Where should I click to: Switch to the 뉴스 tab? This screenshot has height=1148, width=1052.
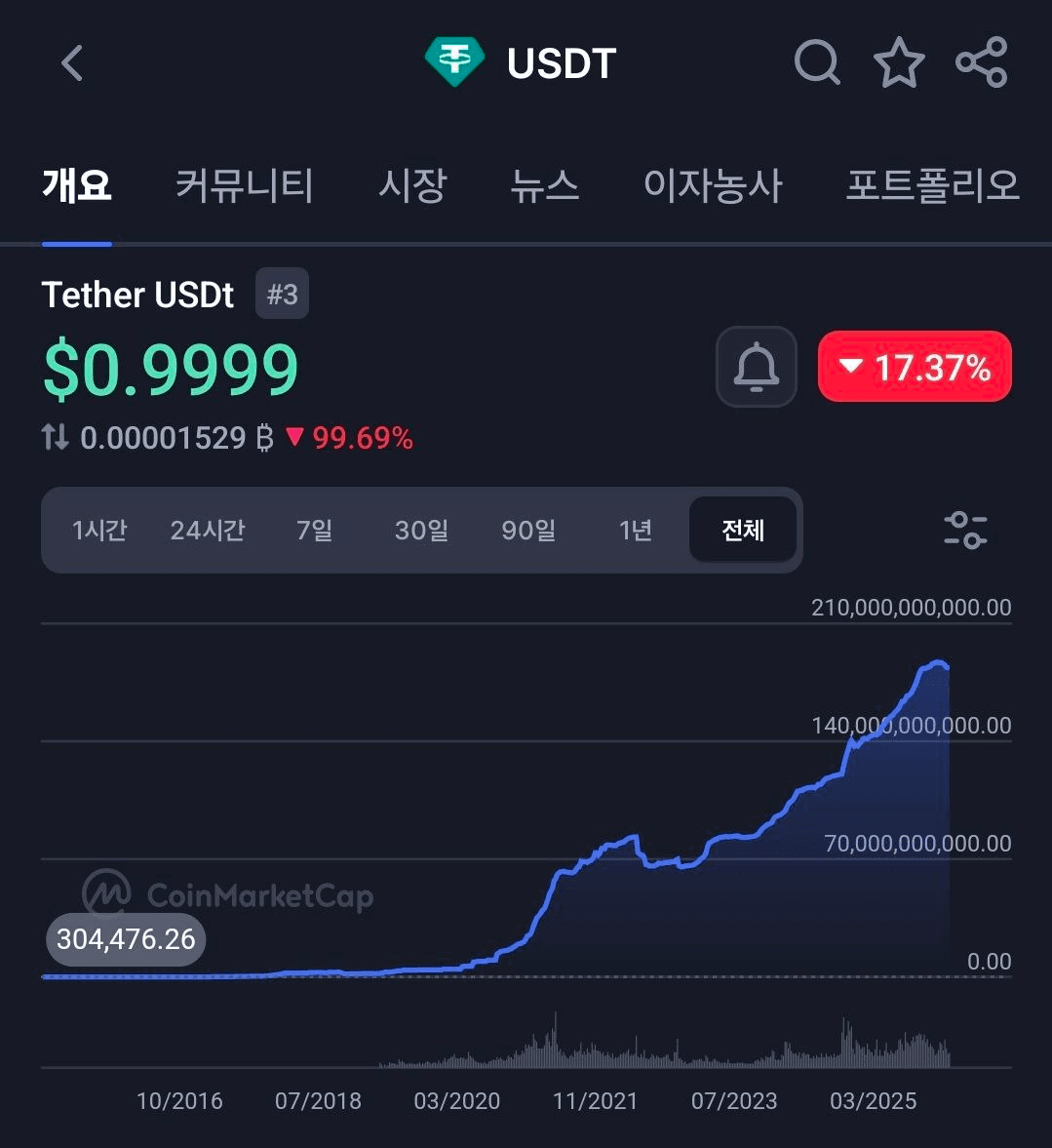pos(545,185)
